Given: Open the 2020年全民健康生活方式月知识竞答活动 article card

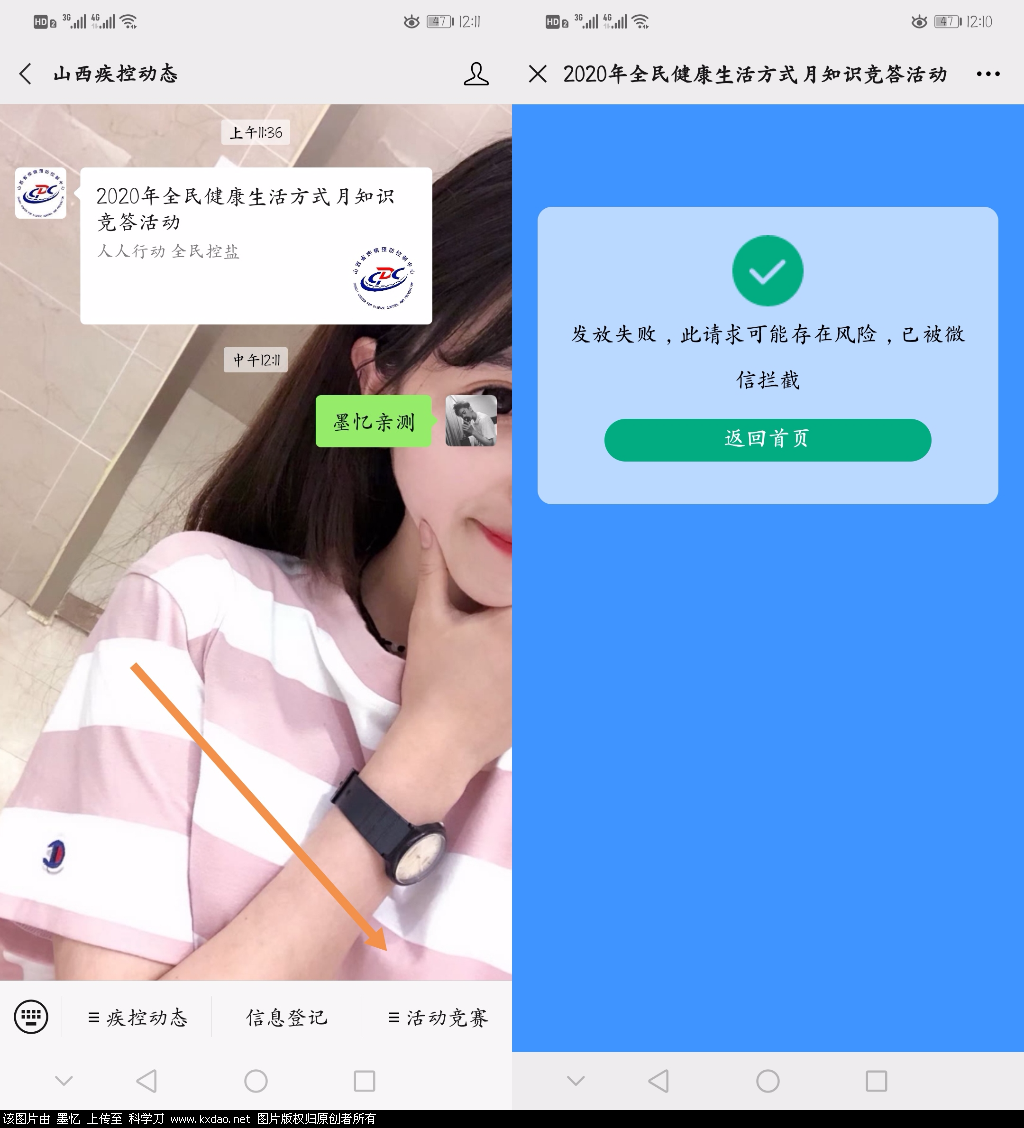Looking at the screenshot, I should tap(256, 245).
